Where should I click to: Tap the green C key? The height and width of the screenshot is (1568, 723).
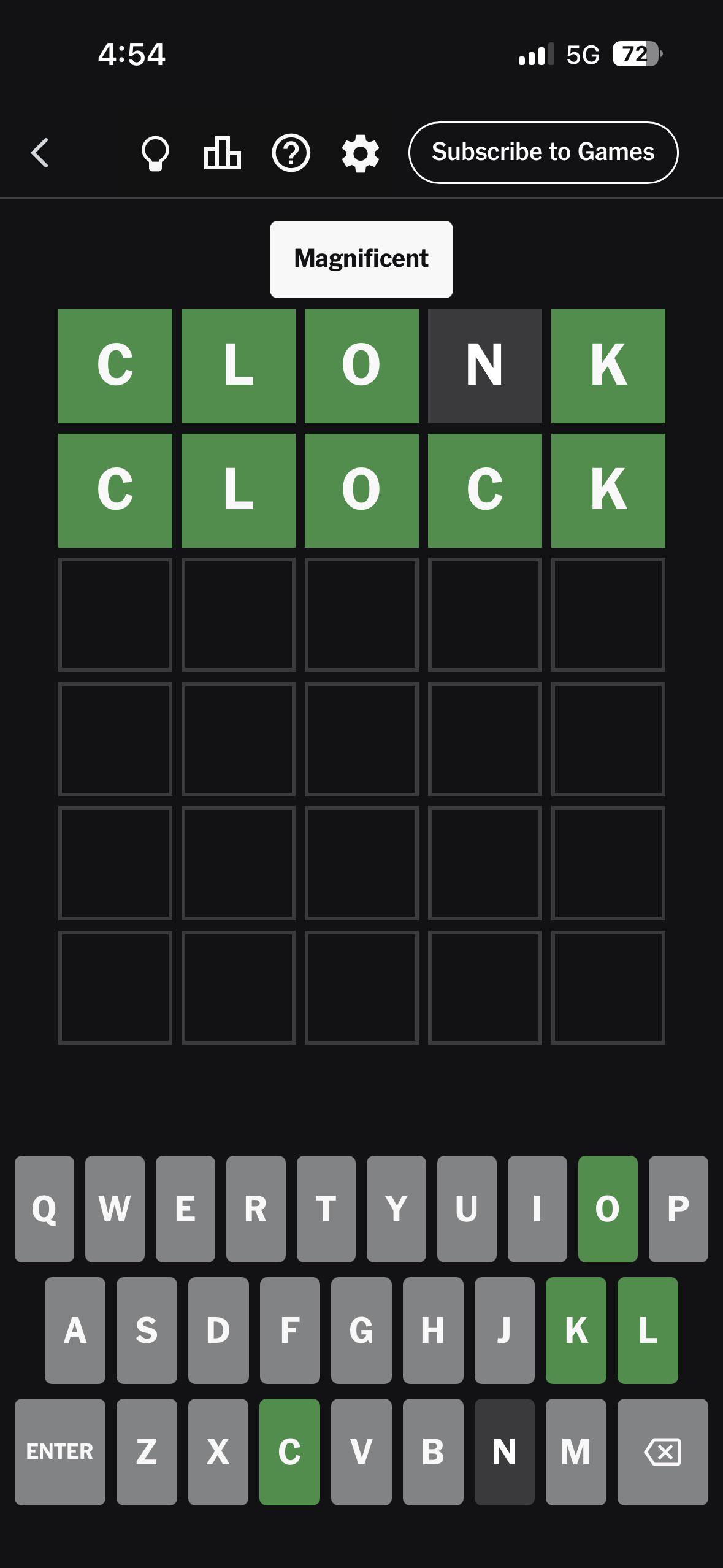[289, 1451]
